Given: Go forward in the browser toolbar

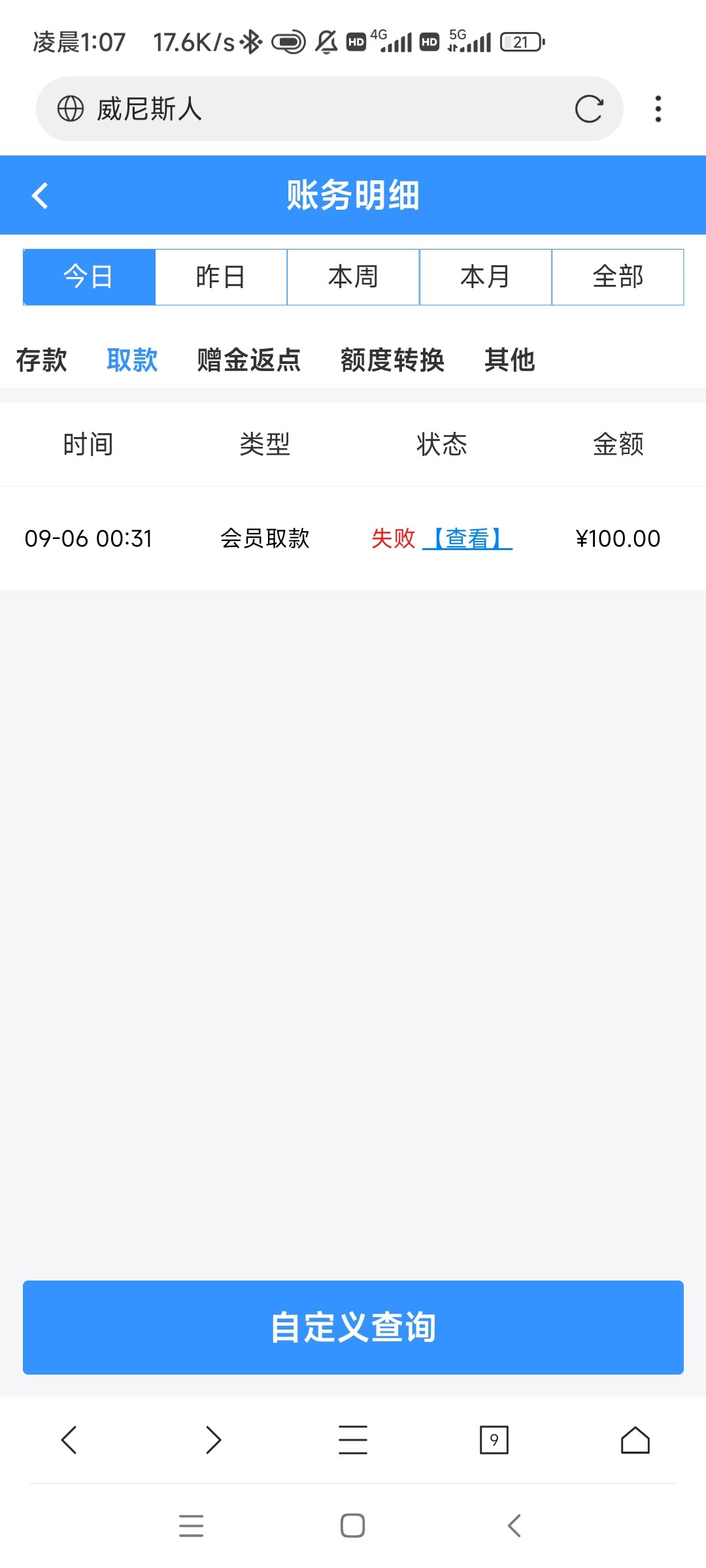Looking at the screenshot, I should point(213,1440).
